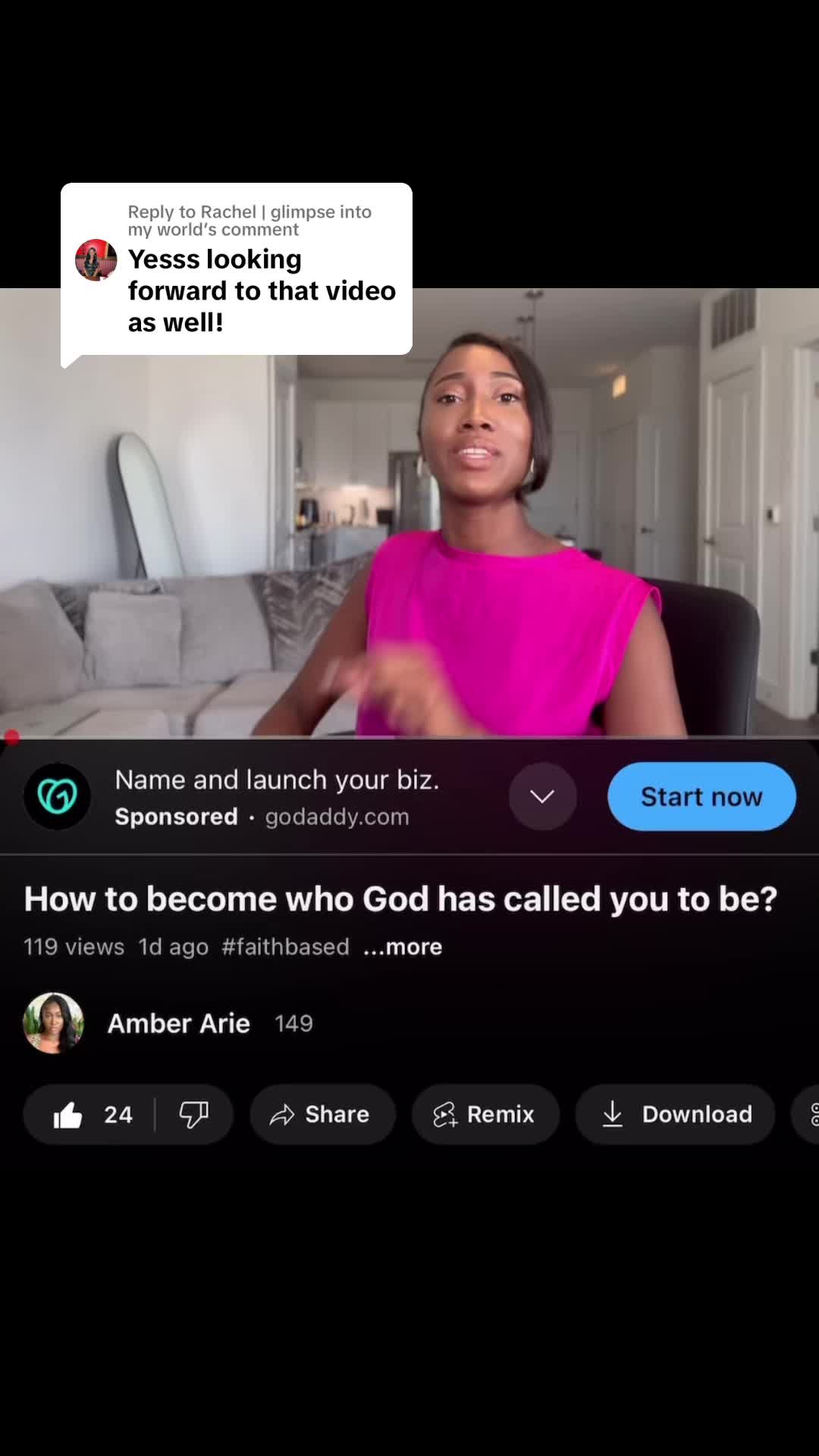Like the video with 24 likes
The image size is (819, 1456).
tap(91, 1114)
